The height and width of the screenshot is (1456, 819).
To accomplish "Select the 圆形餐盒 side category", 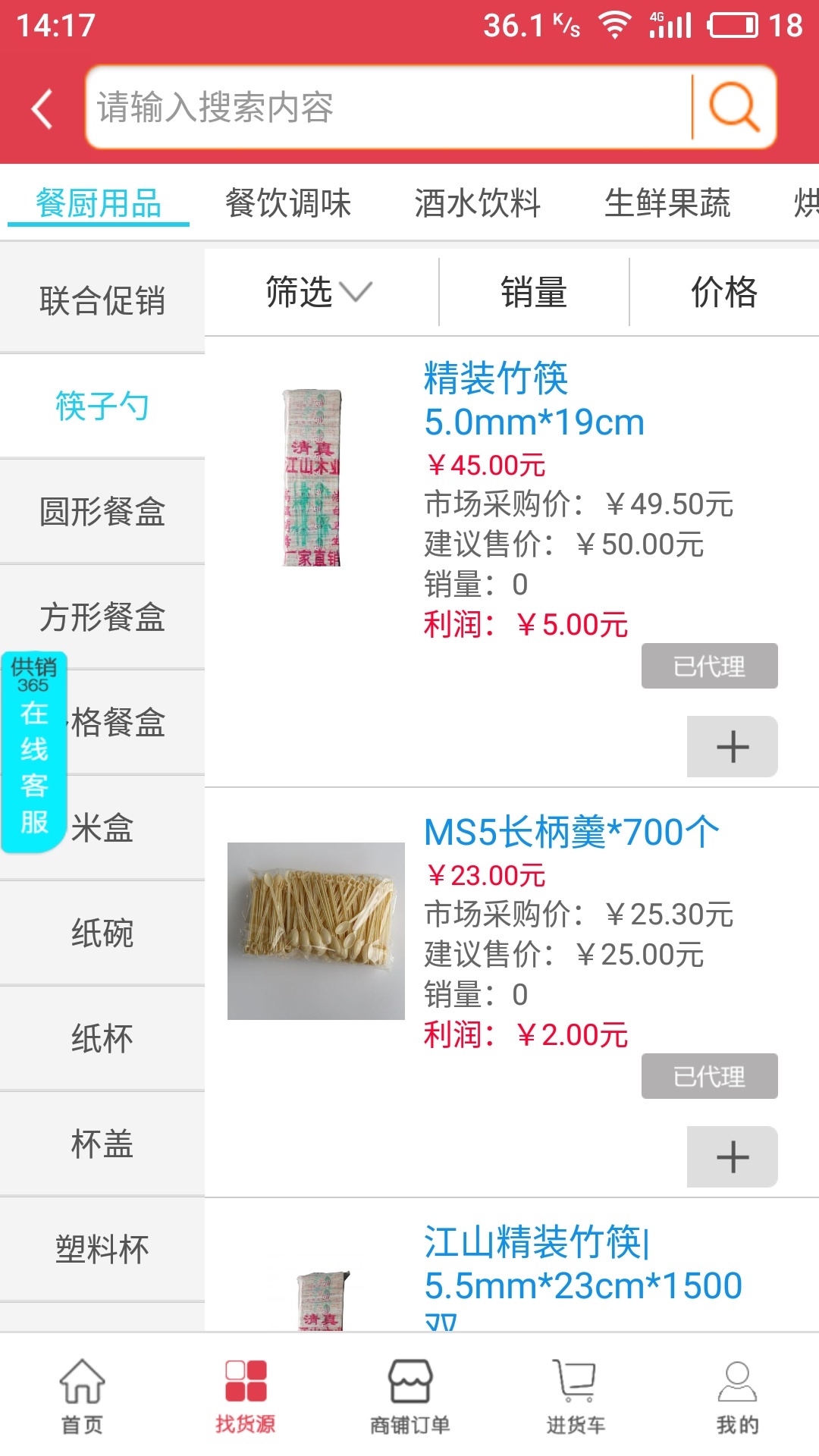I will pos(102,511).
